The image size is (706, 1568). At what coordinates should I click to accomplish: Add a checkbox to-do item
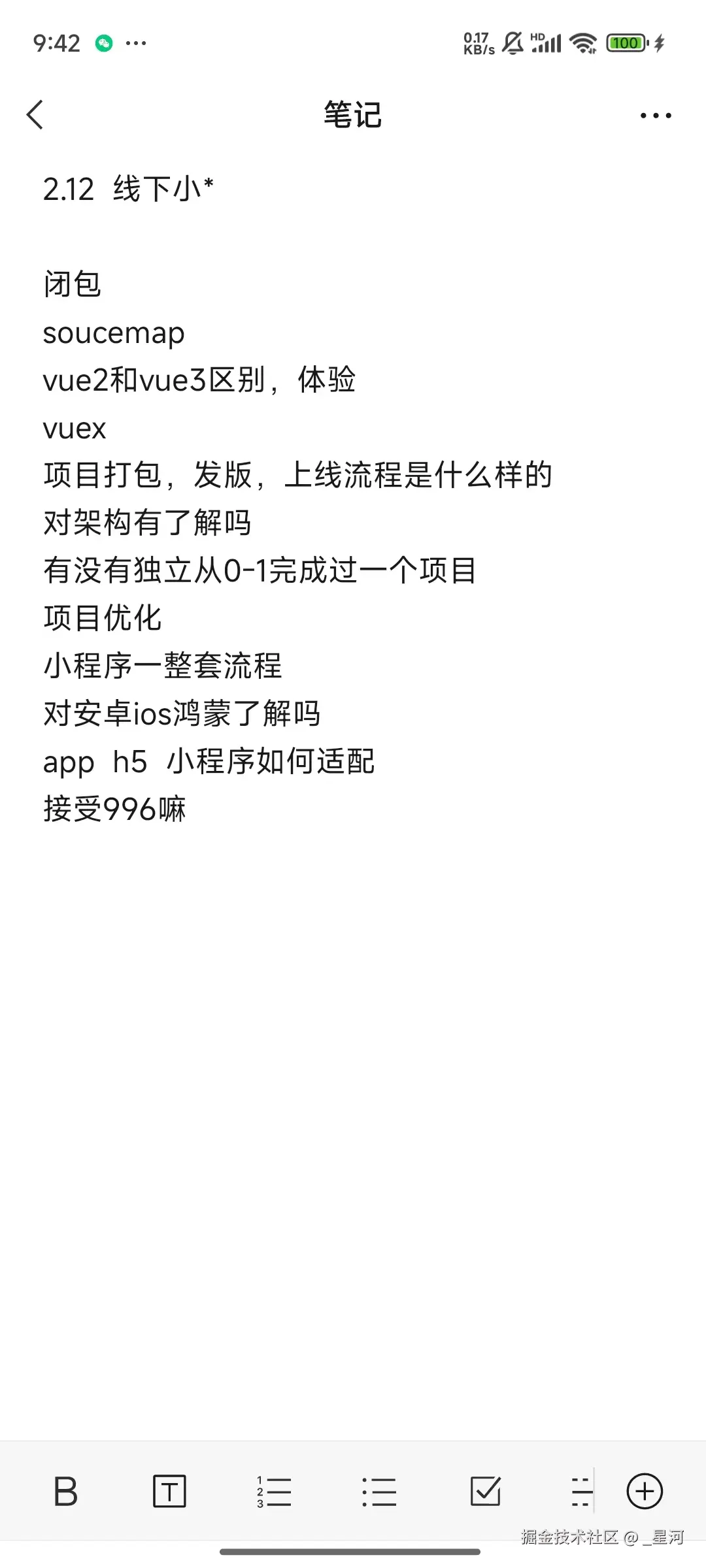(485, 1492)
